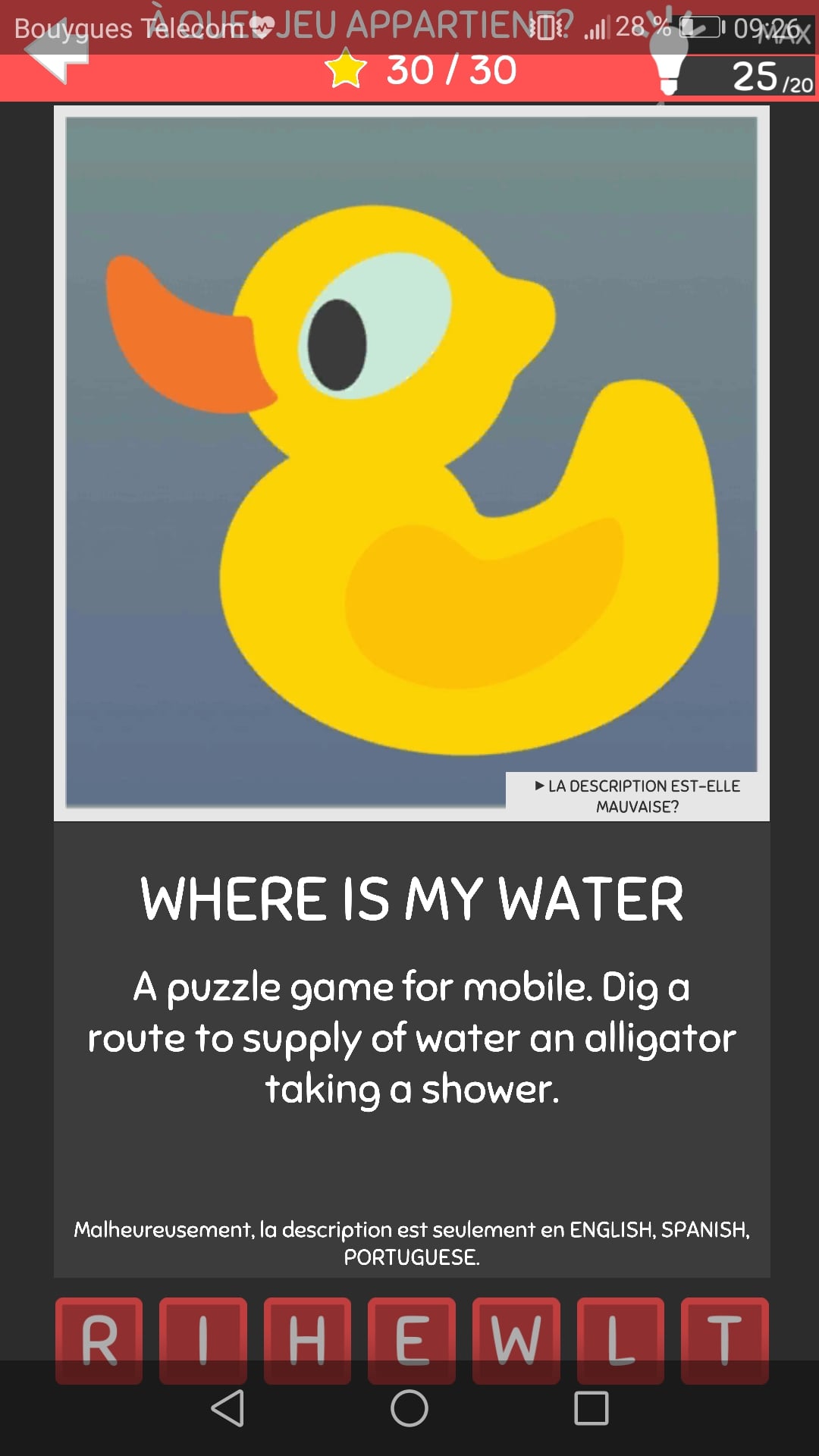Go to the Android home screen
The width and height of the screenshot is (819, 1456).
(409, 1408)
